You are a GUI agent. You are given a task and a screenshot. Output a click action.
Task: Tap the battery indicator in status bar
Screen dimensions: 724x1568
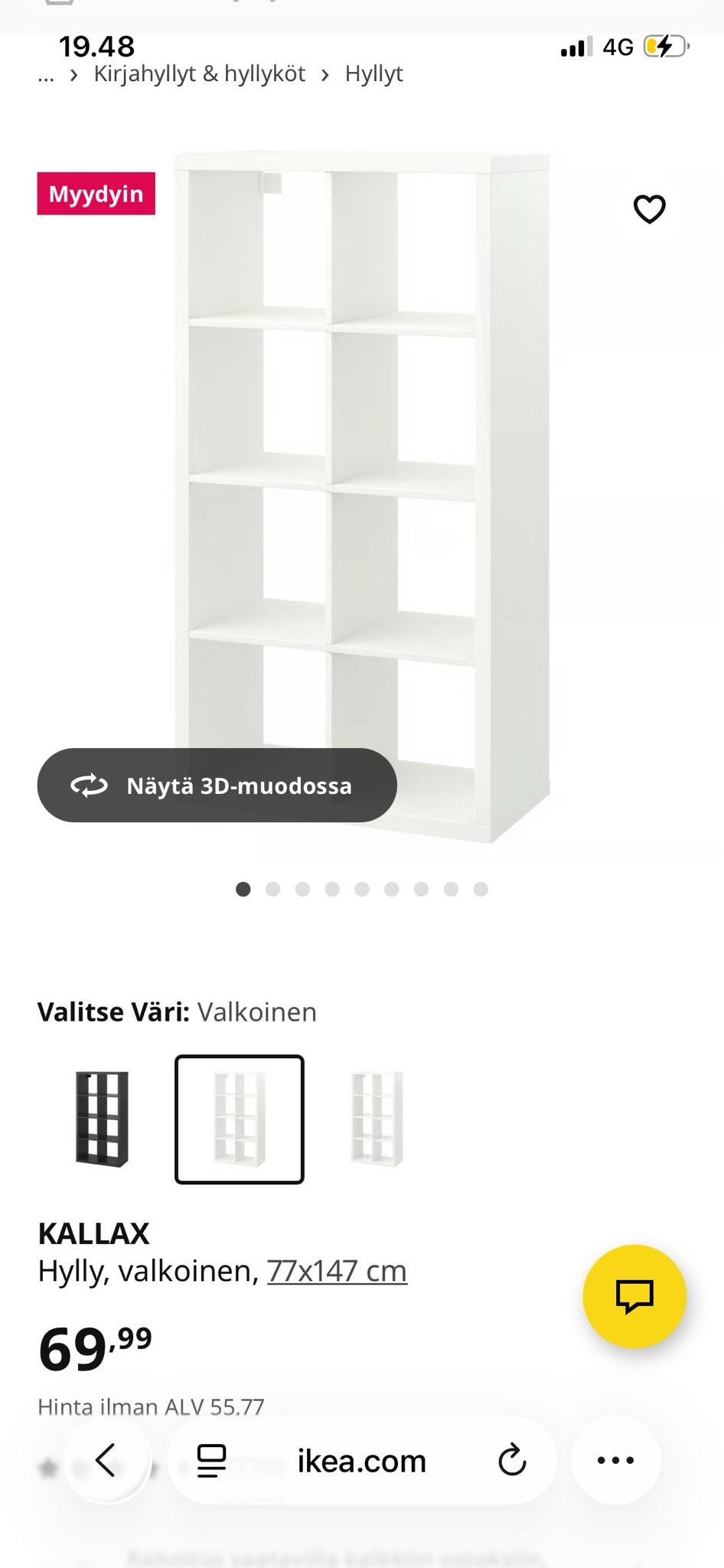coord(664,46)
